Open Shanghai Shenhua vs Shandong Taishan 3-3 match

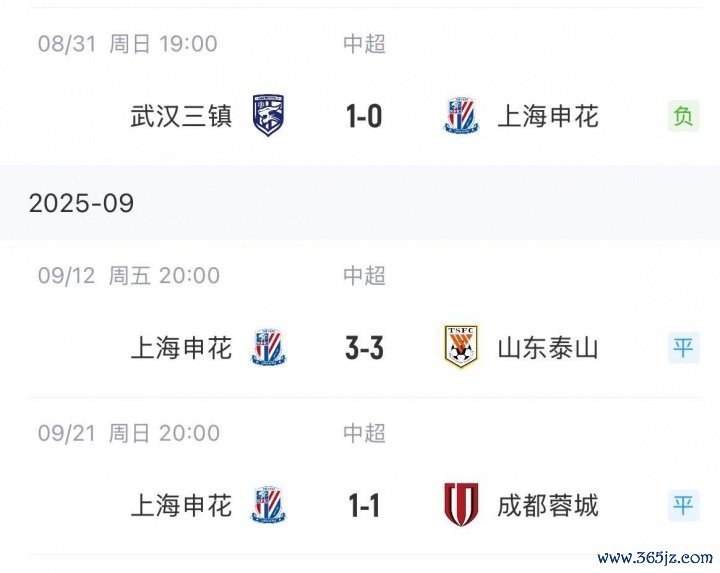pyautogui.click(x=364, y=348)
